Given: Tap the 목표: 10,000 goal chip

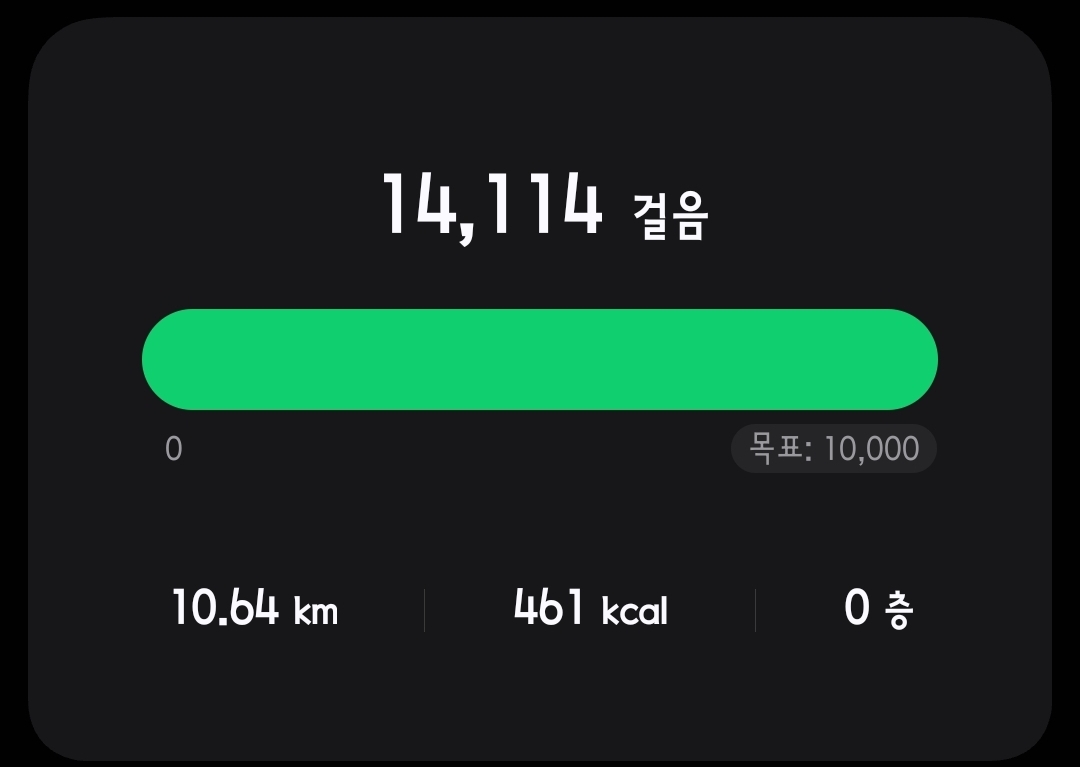Looking at the screenshot, I should [x=834, y=449].
